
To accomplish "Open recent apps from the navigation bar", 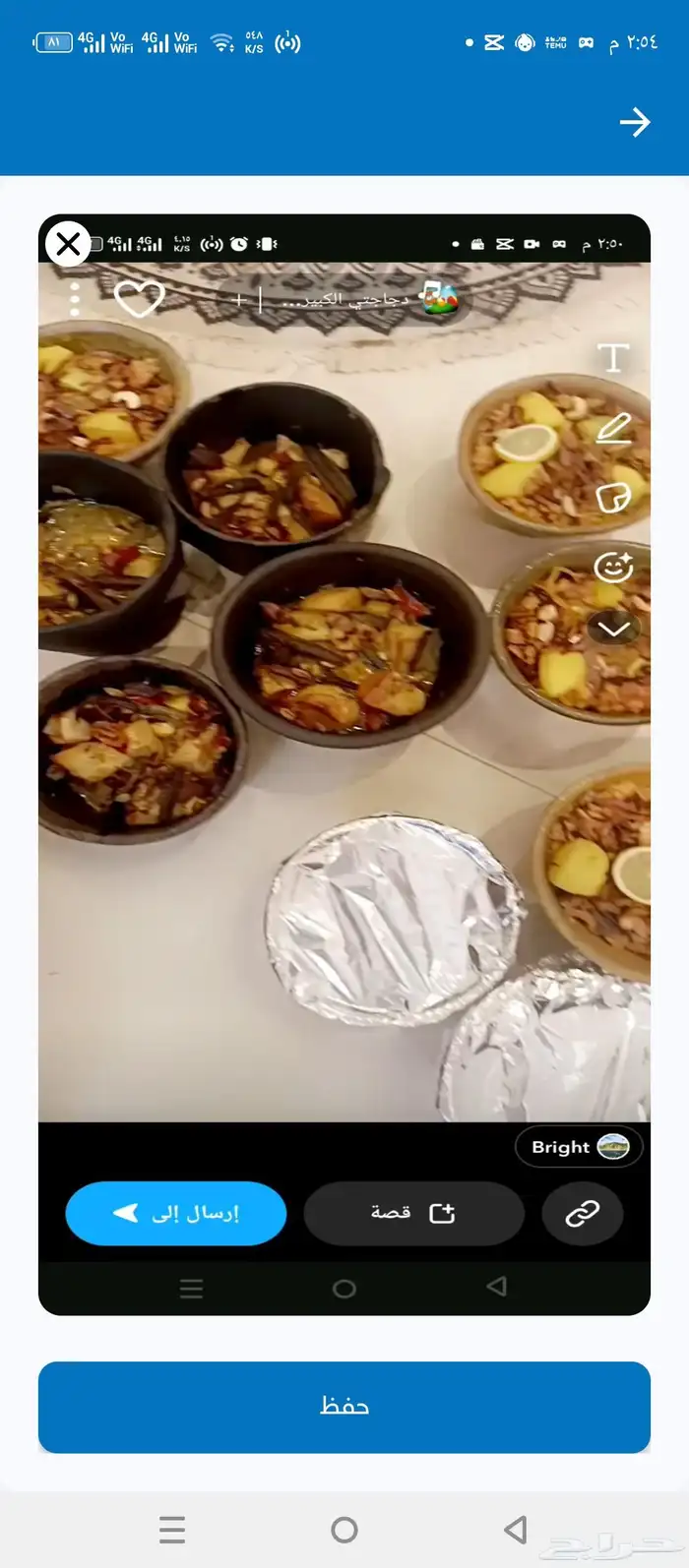I will [172, 1530].
